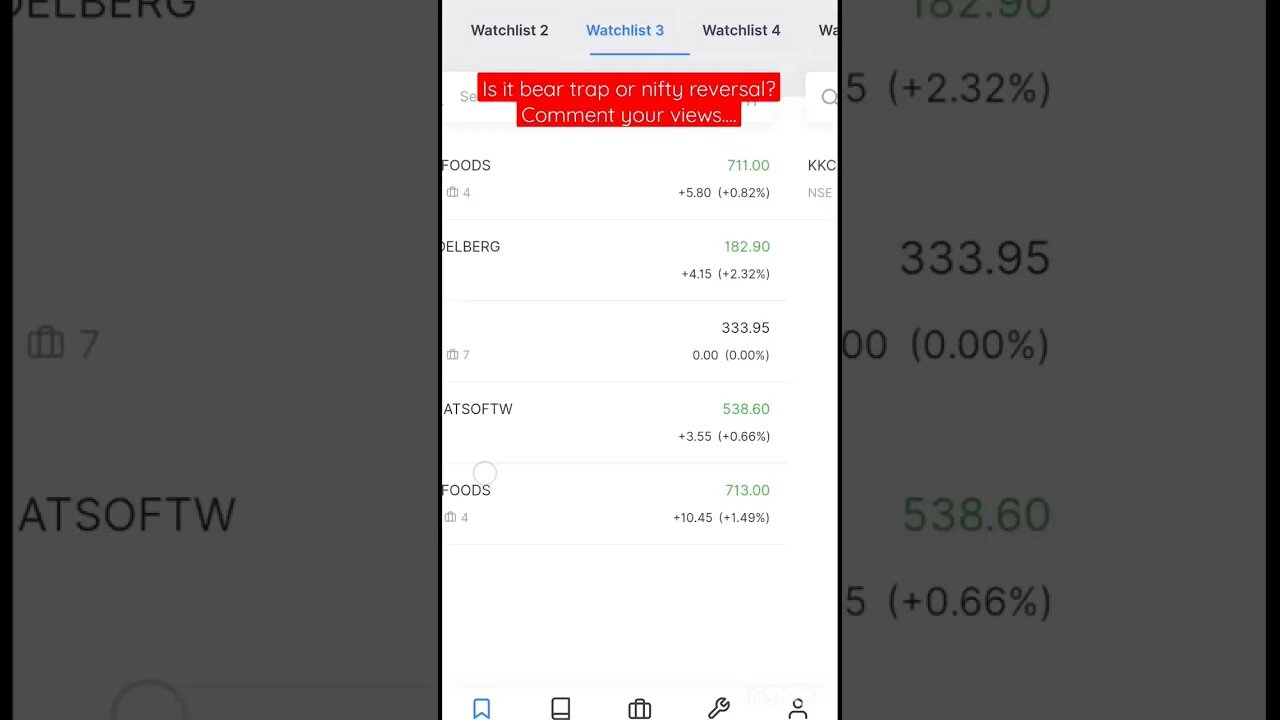1280x720 pixels.
Task: Open the portfolio briefcase tab
Action: pos(639,708)
